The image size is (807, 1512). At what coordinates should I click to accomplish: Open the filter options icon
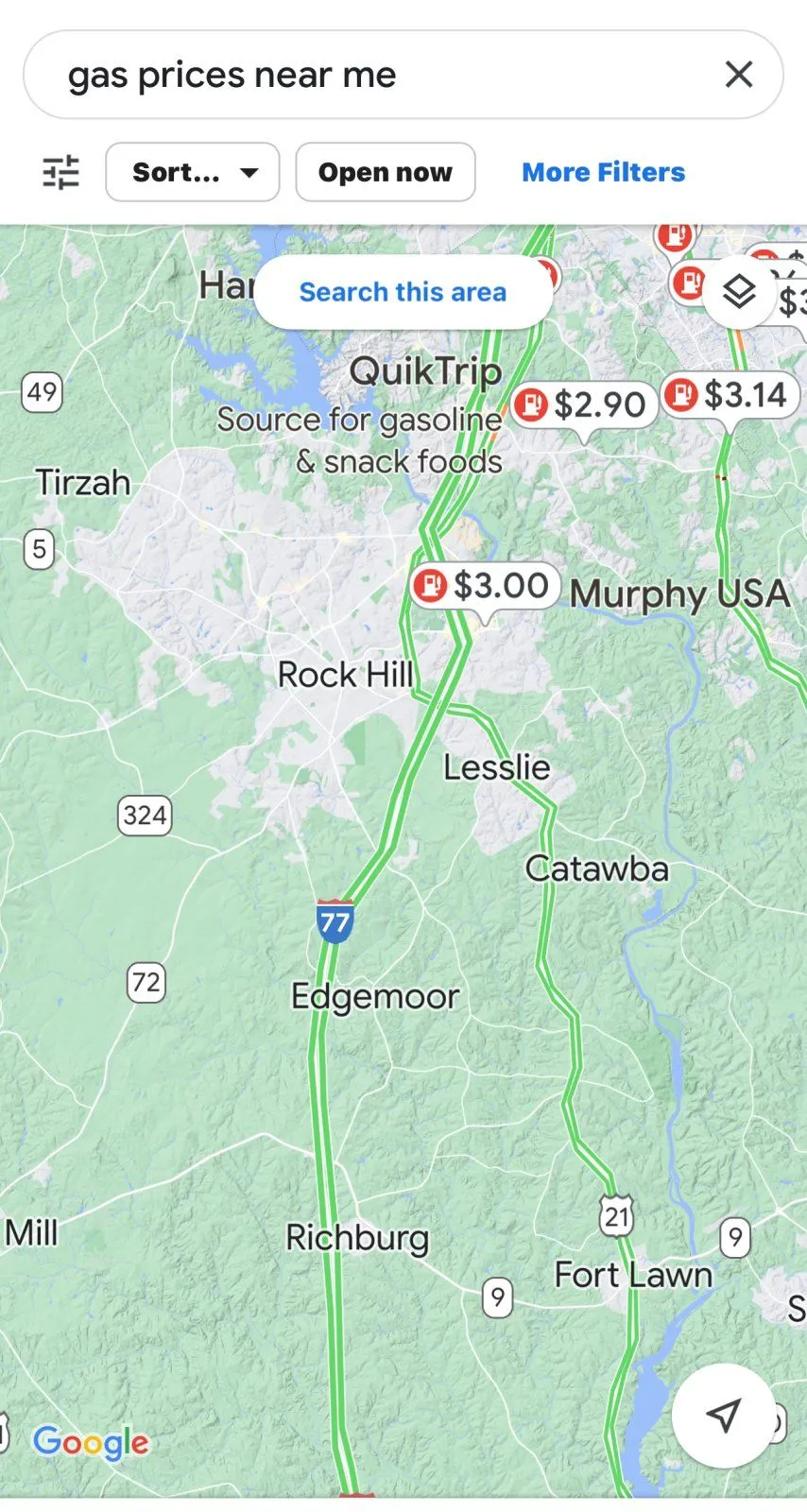coord(61,172)
